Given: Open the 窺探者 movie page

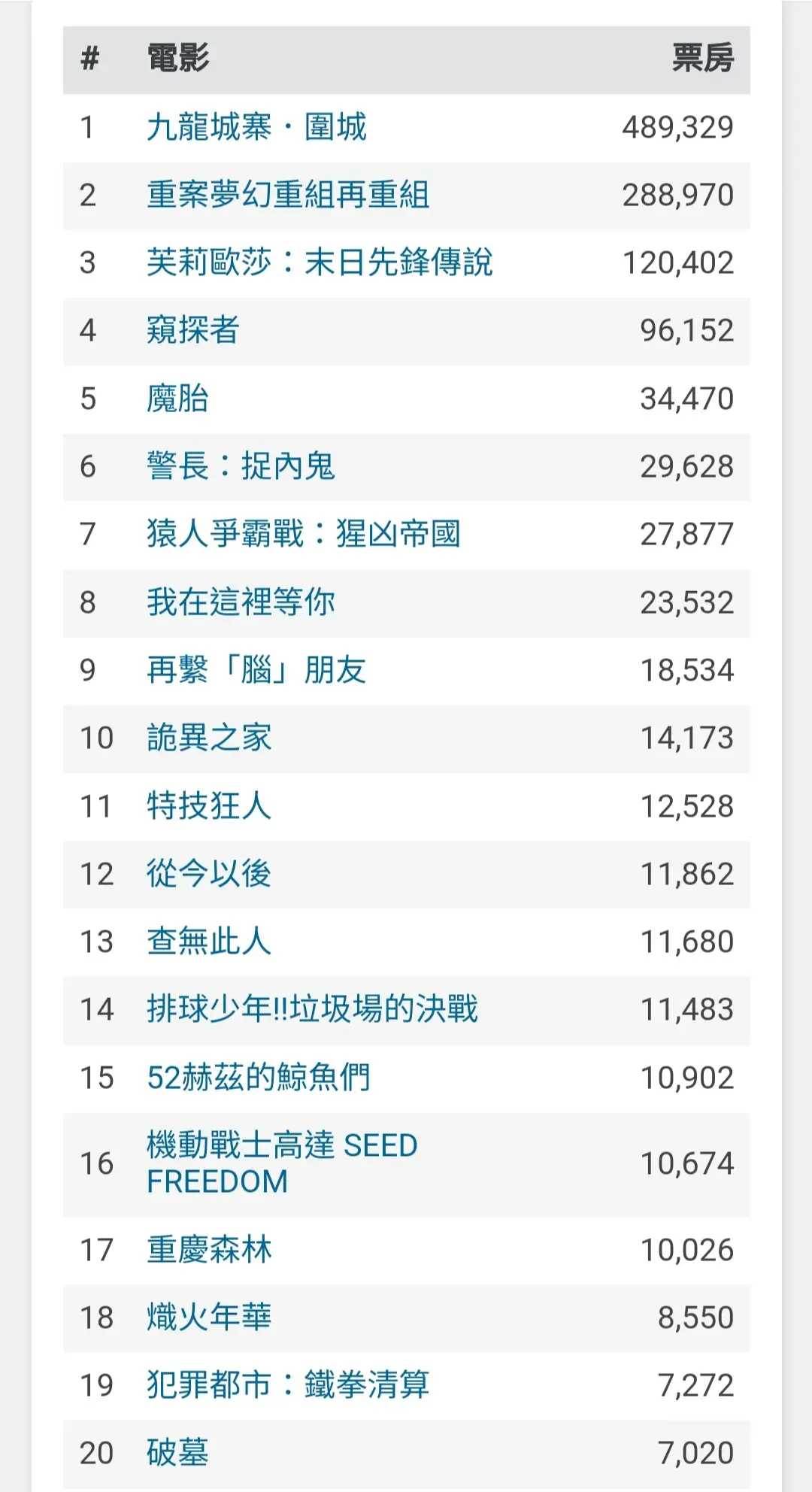Looking at the screenshot, I should (x=193, y=330).
